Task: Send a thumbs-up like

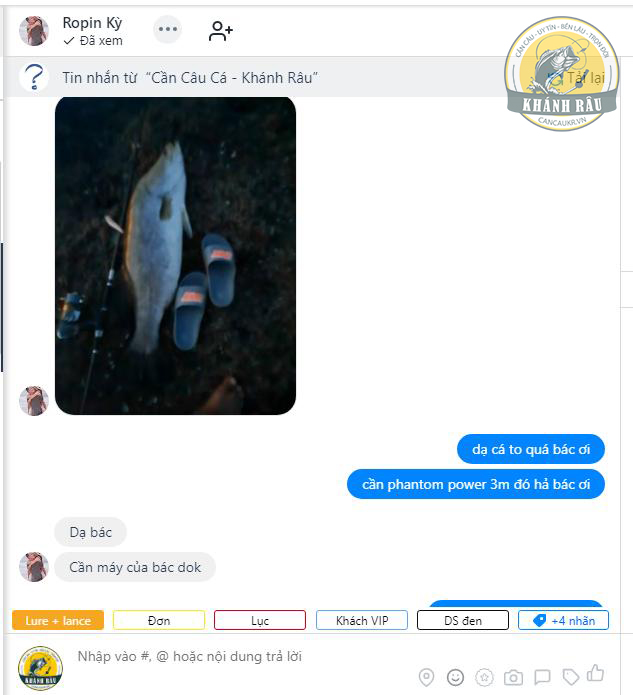Action: coord(596,674)
